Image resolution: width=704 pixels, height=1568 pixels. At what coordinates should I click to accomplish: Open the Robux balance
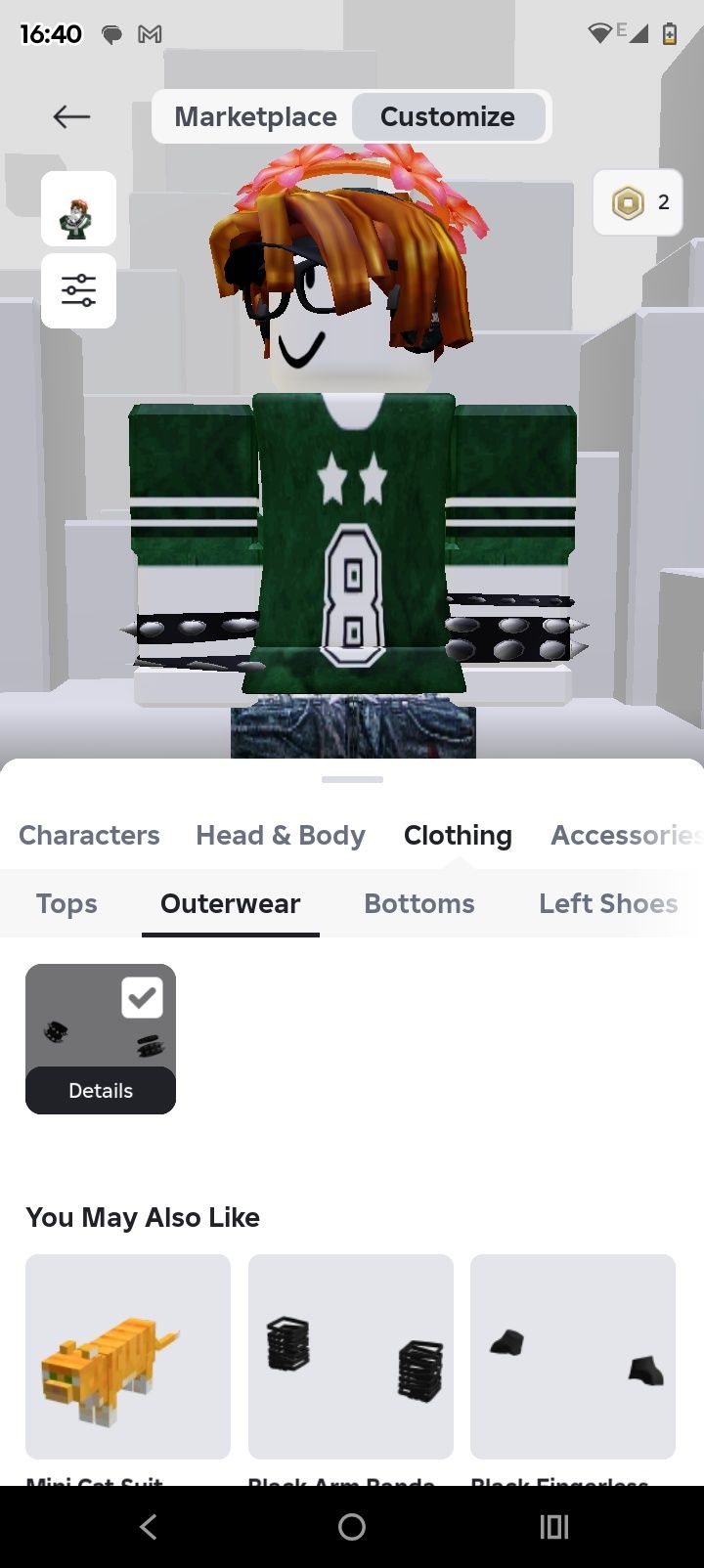click(638, 202)
